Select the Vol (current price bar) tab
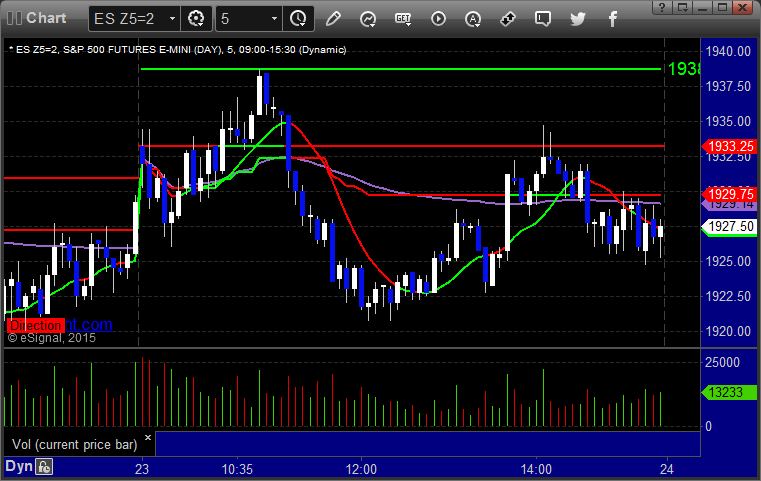Viewport: 761px width, 481px height. 73,443
